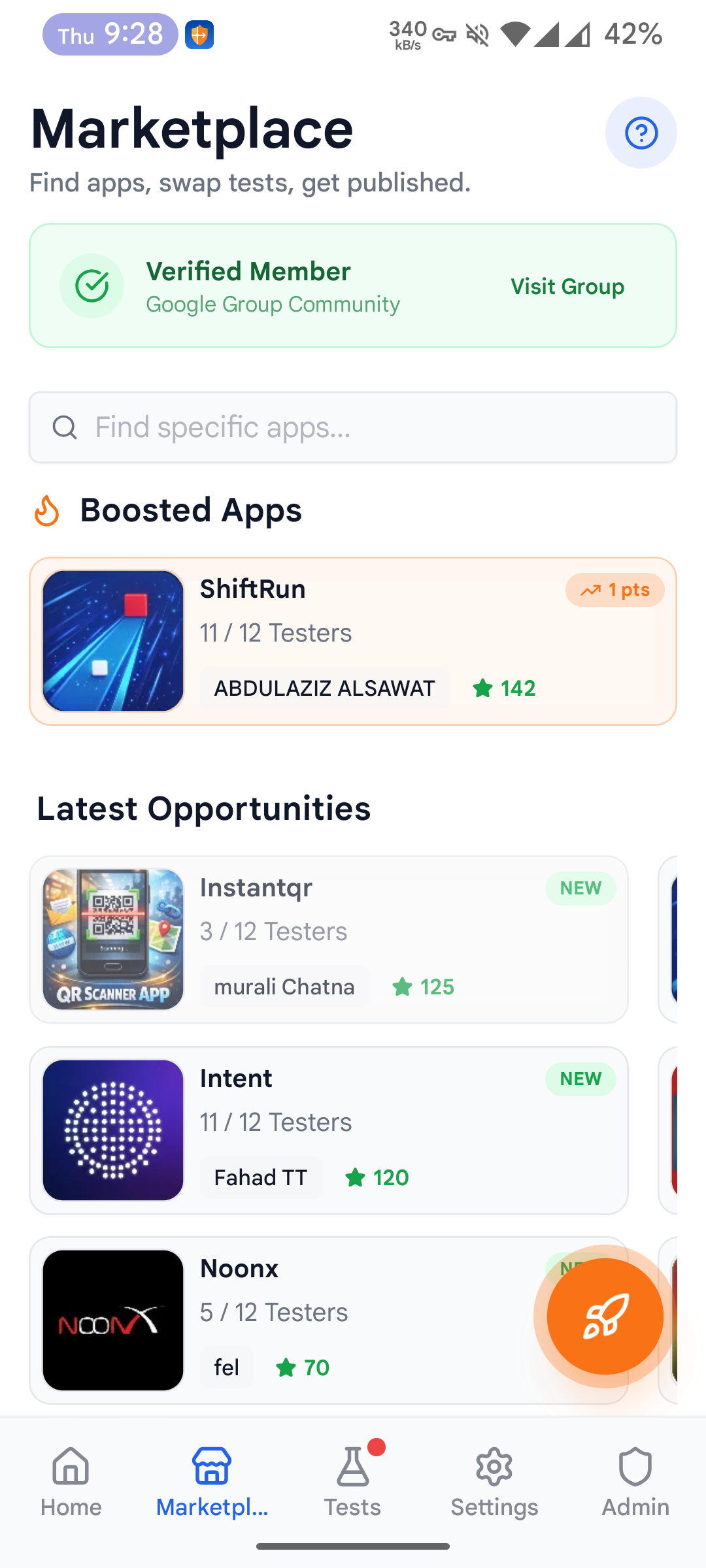Screen dimensions: 706x1568
Task: Switch to the Admin tab
Action: [x=635, y=1482]
